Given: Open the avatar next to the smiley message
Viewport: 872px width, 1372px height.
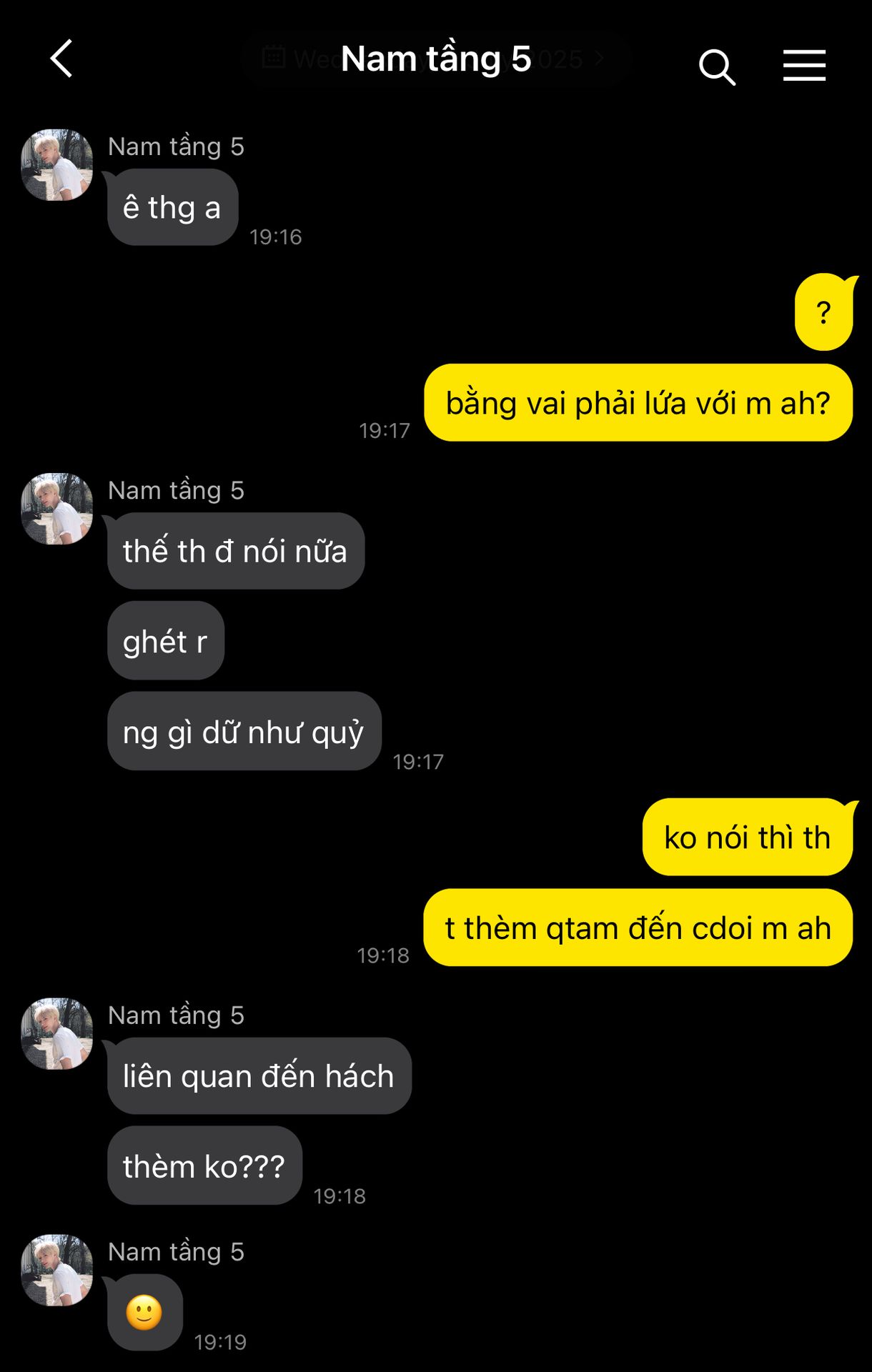Looking at the screenshot, I should (x=57, y=1271).
